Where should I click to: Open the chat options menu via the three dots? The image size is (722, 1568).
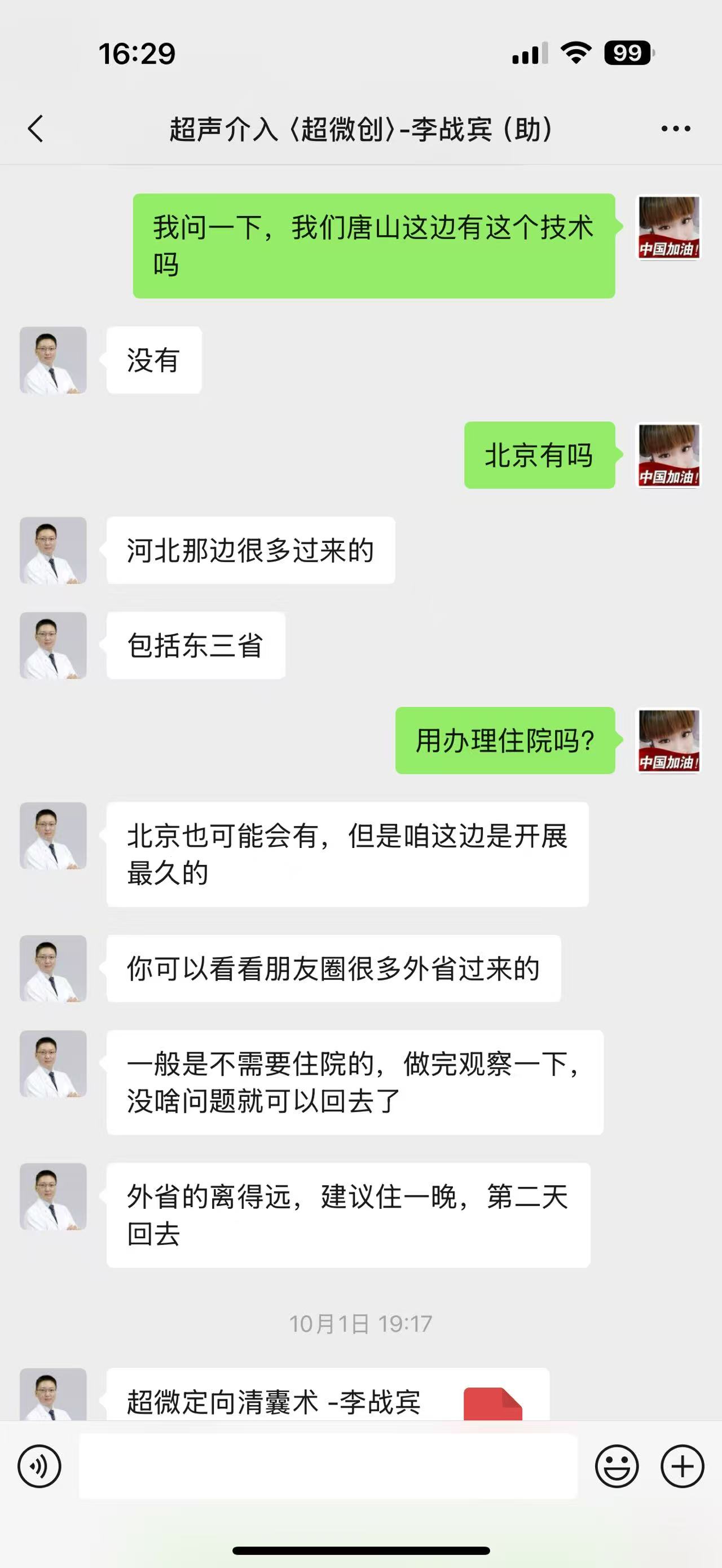point(675,129)
